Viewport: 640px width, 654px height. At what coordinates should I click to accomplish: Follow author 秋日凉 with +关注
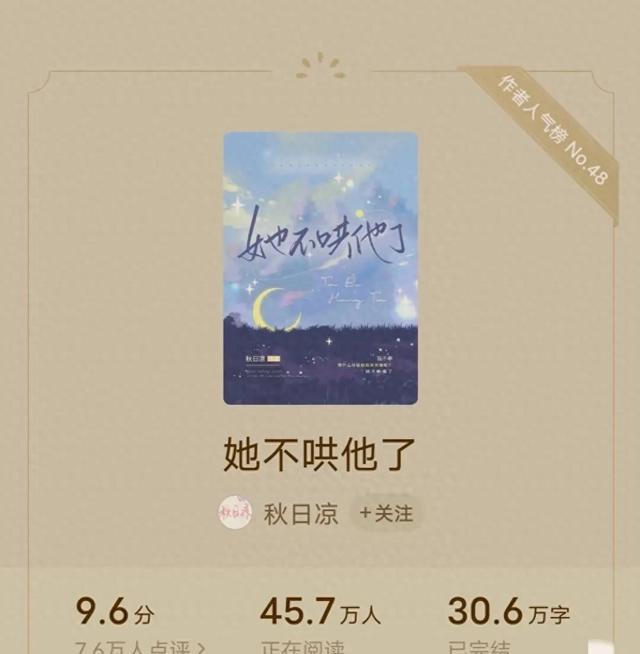click(386, 513)
